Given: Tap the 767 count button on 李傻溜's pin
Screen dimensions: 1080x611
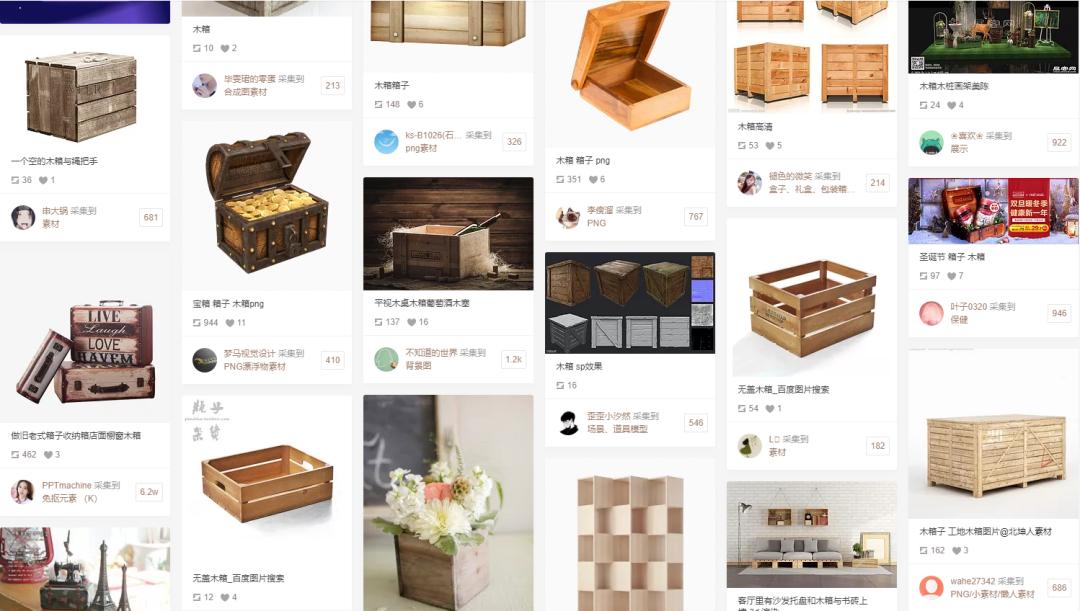Looking at the screenshot, I should click(x=695, y=217).
